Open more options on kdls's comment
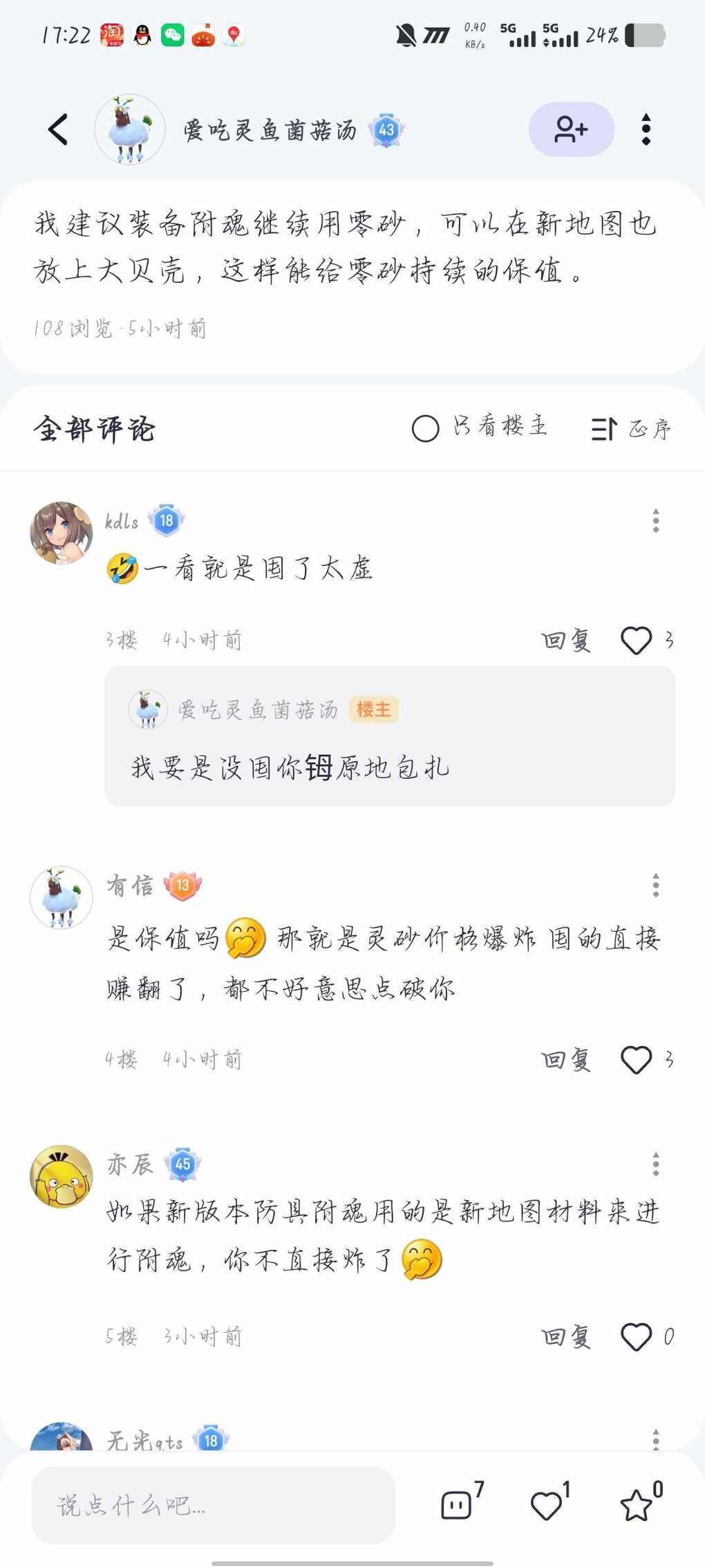Screen dimensions: 705x1568 tap(655, 520)
